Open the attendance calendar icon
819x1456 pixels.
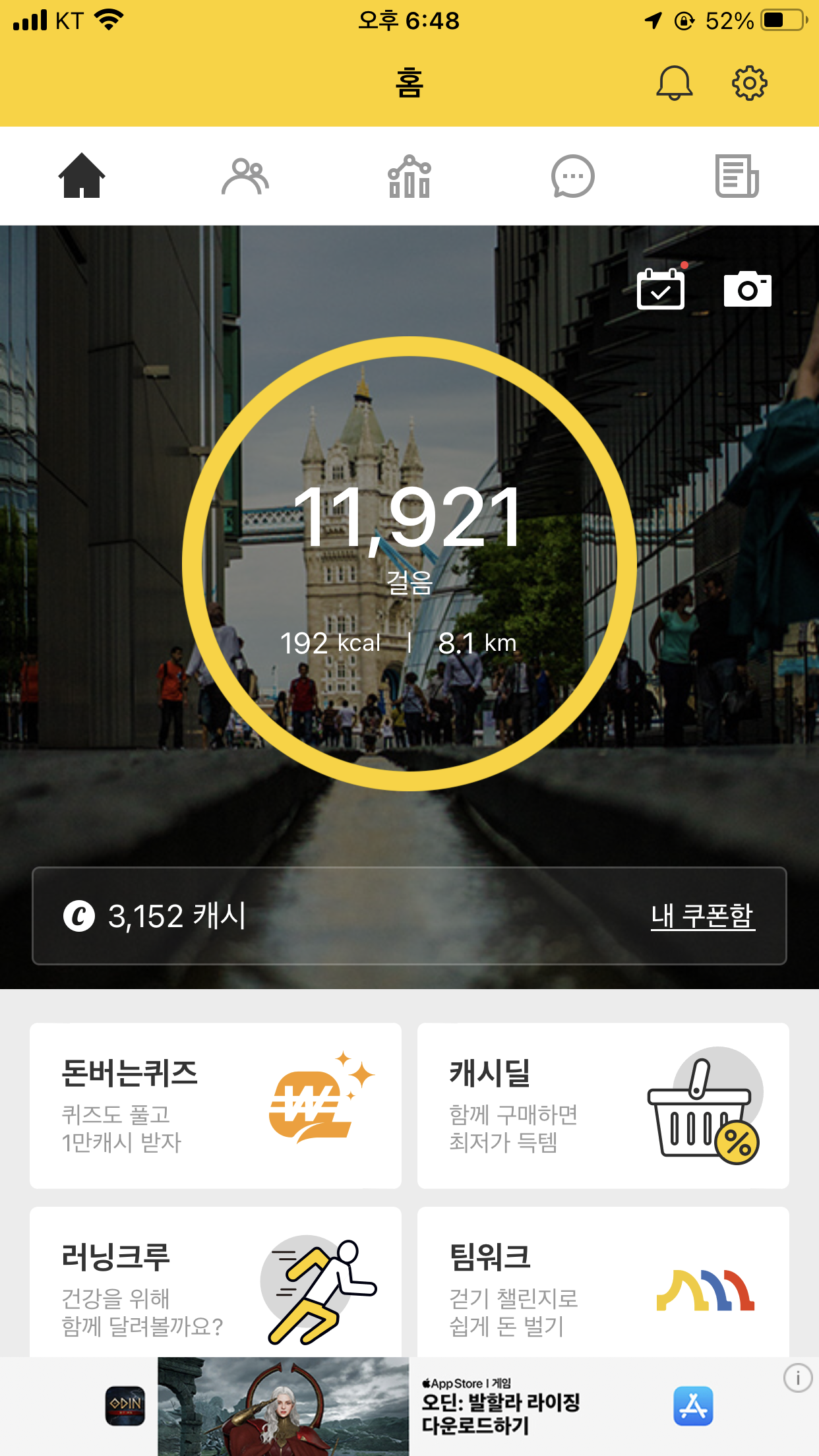[661, 289]
